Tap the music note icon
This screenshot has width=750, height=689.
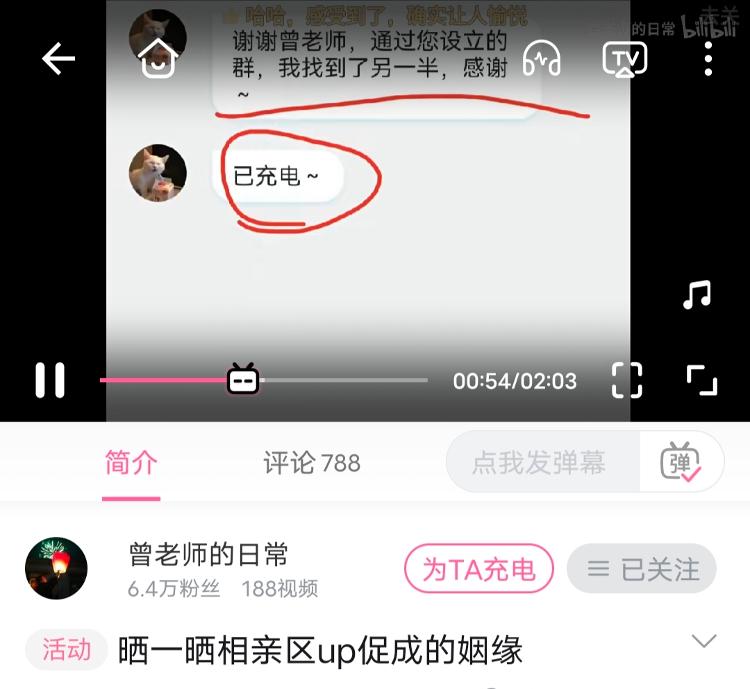(x=696, y=295)
